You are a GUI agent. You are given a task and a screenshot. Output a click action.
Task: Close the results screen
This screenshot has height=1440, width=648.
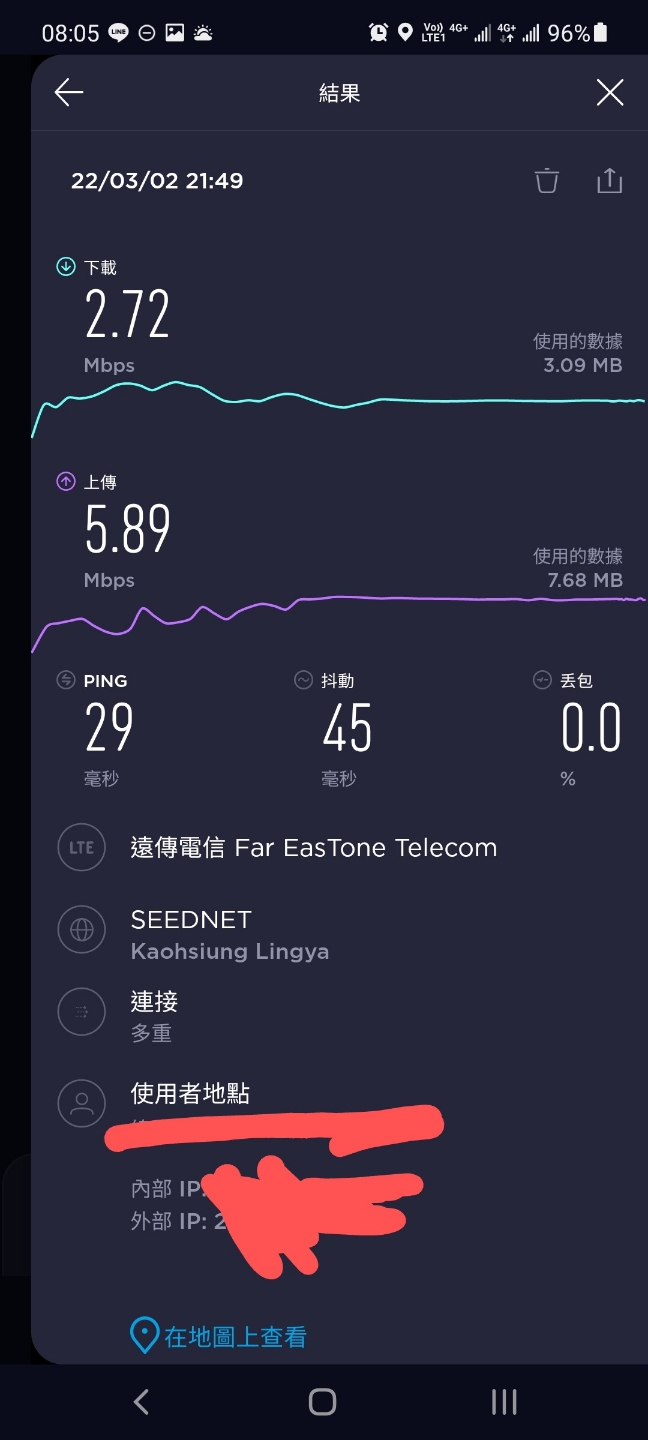[x=610, y=93]
